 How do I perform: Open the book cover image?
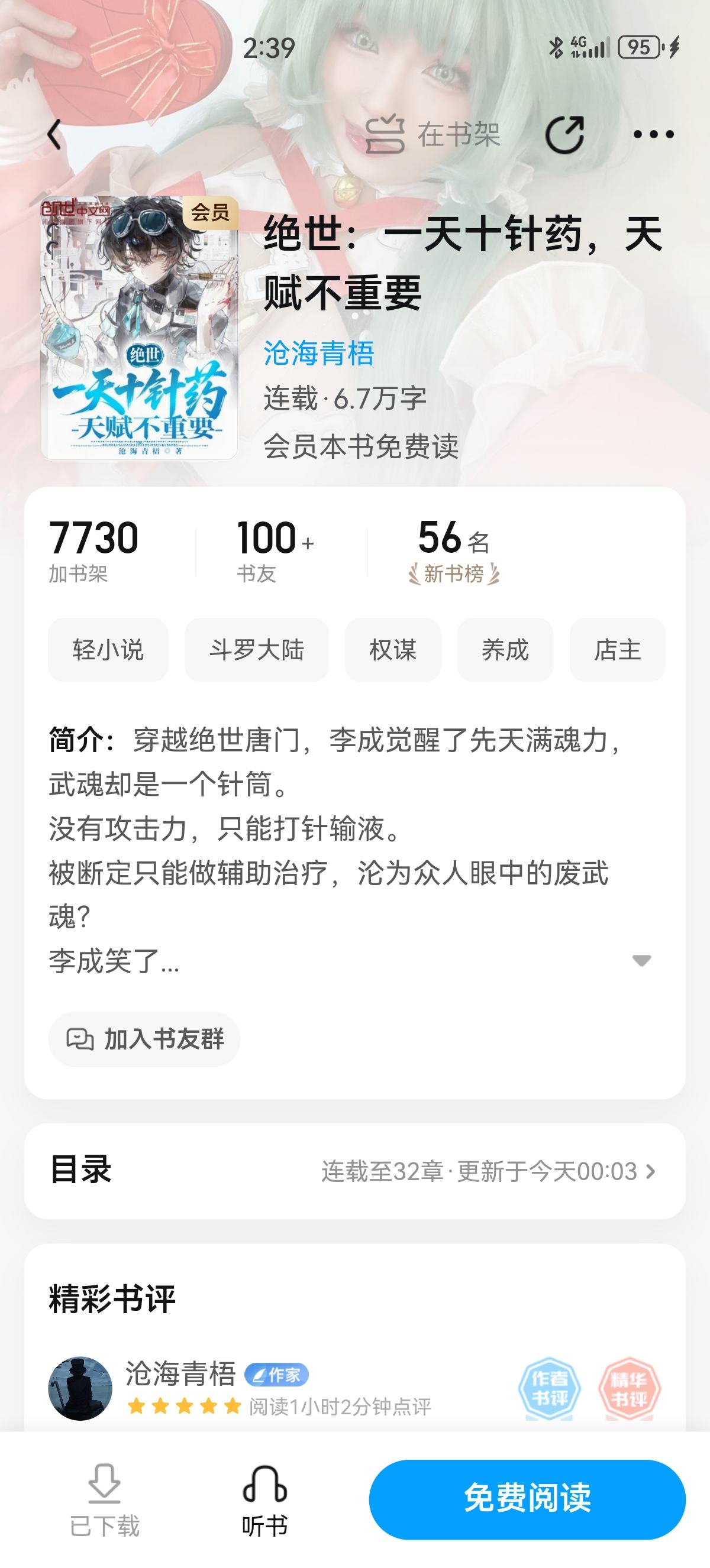click(139, 328)
